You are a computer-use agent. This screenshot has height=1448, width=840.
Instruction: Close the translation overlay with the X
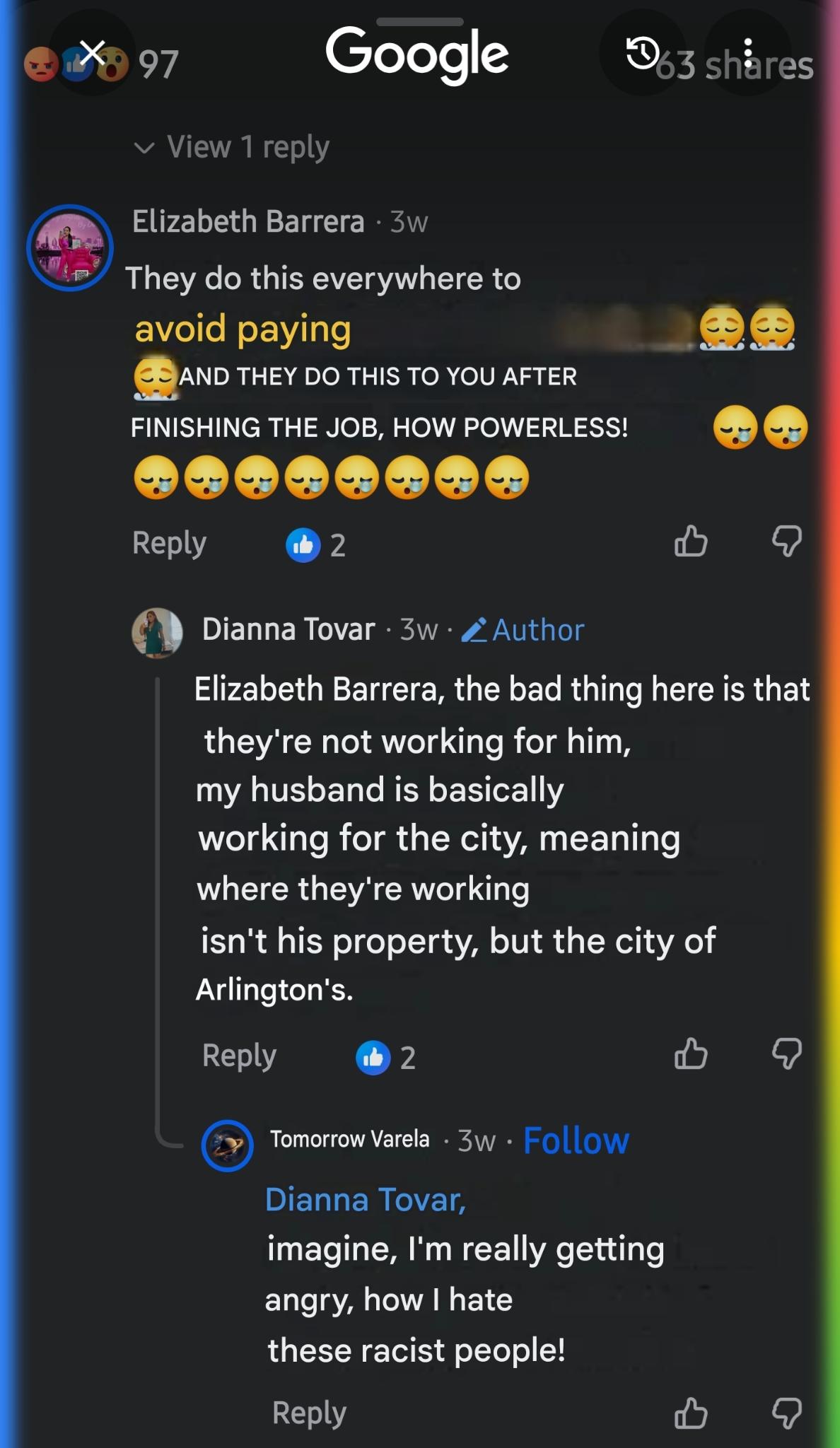(x=93, y=52)
